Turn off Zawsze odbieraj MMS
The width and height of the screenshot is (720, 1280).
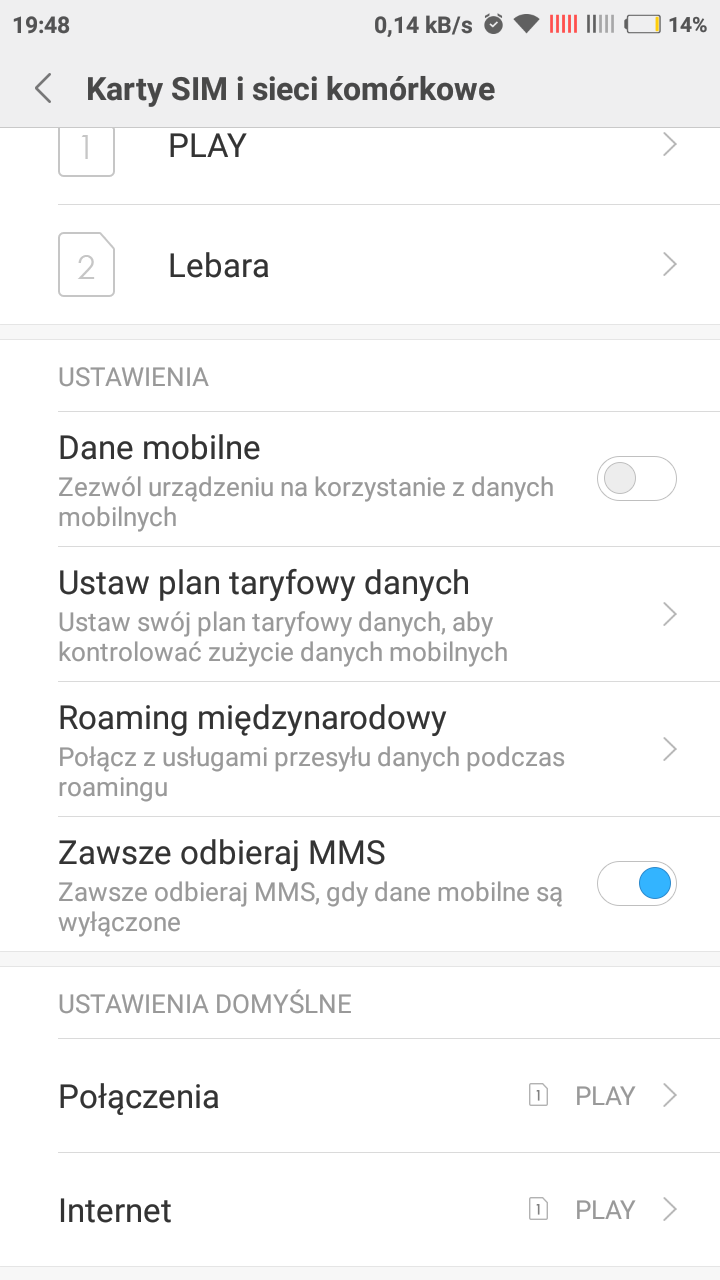636,884
